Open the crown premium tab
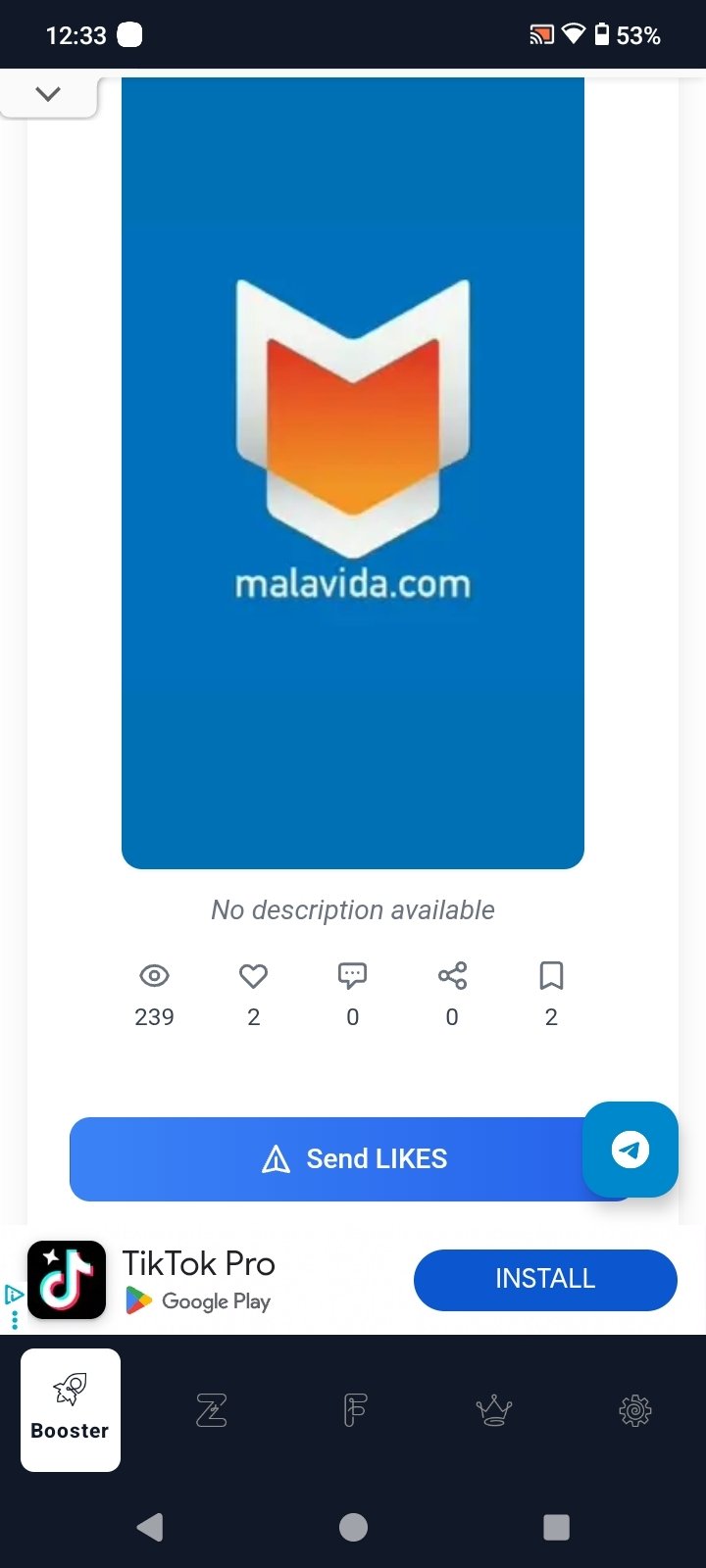The image size is (706, 1568). point(494,1411)
